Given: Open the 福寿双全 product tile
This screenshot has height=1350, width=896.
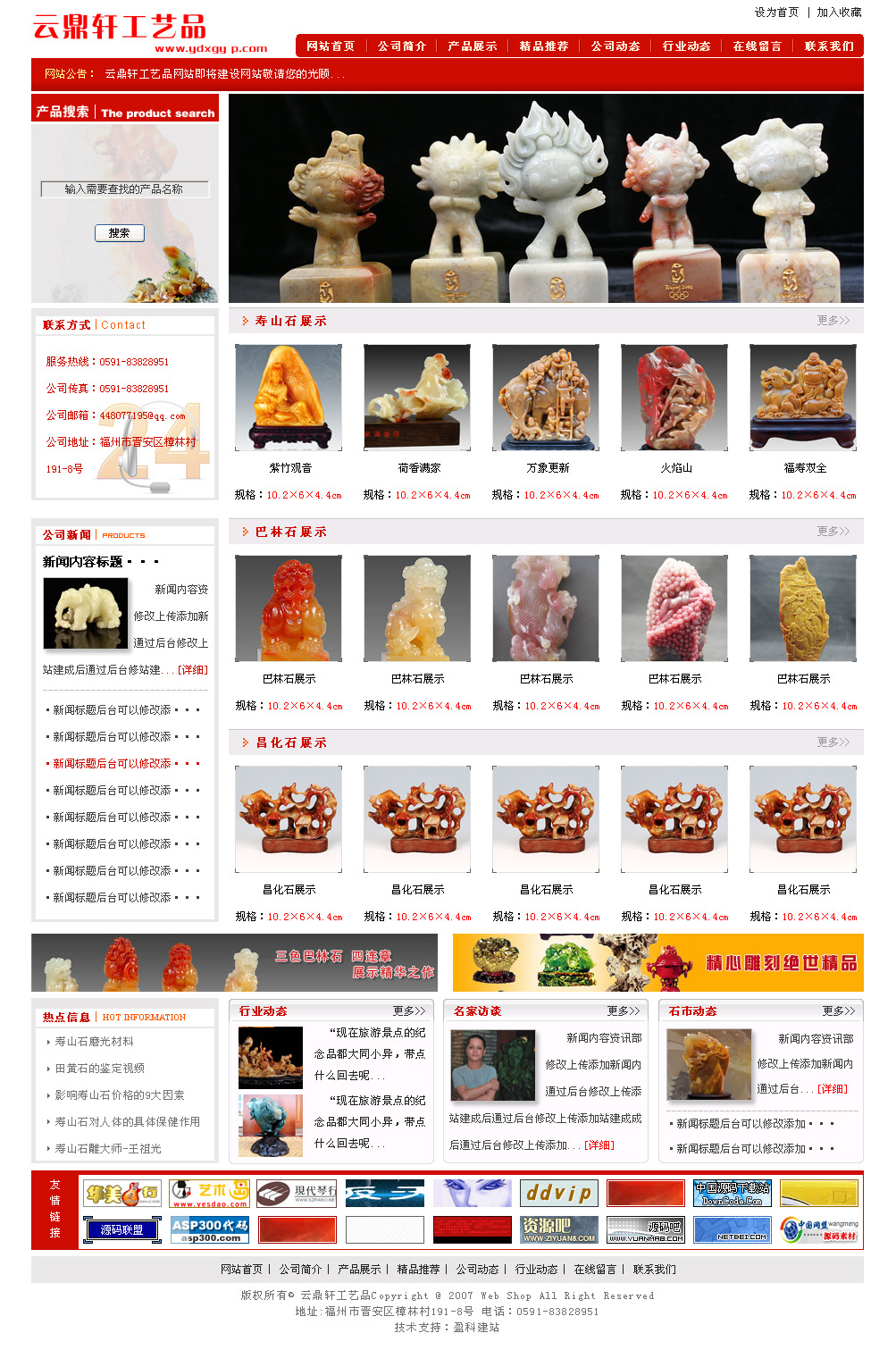Looking at the screenshot, I should point(803,398).
